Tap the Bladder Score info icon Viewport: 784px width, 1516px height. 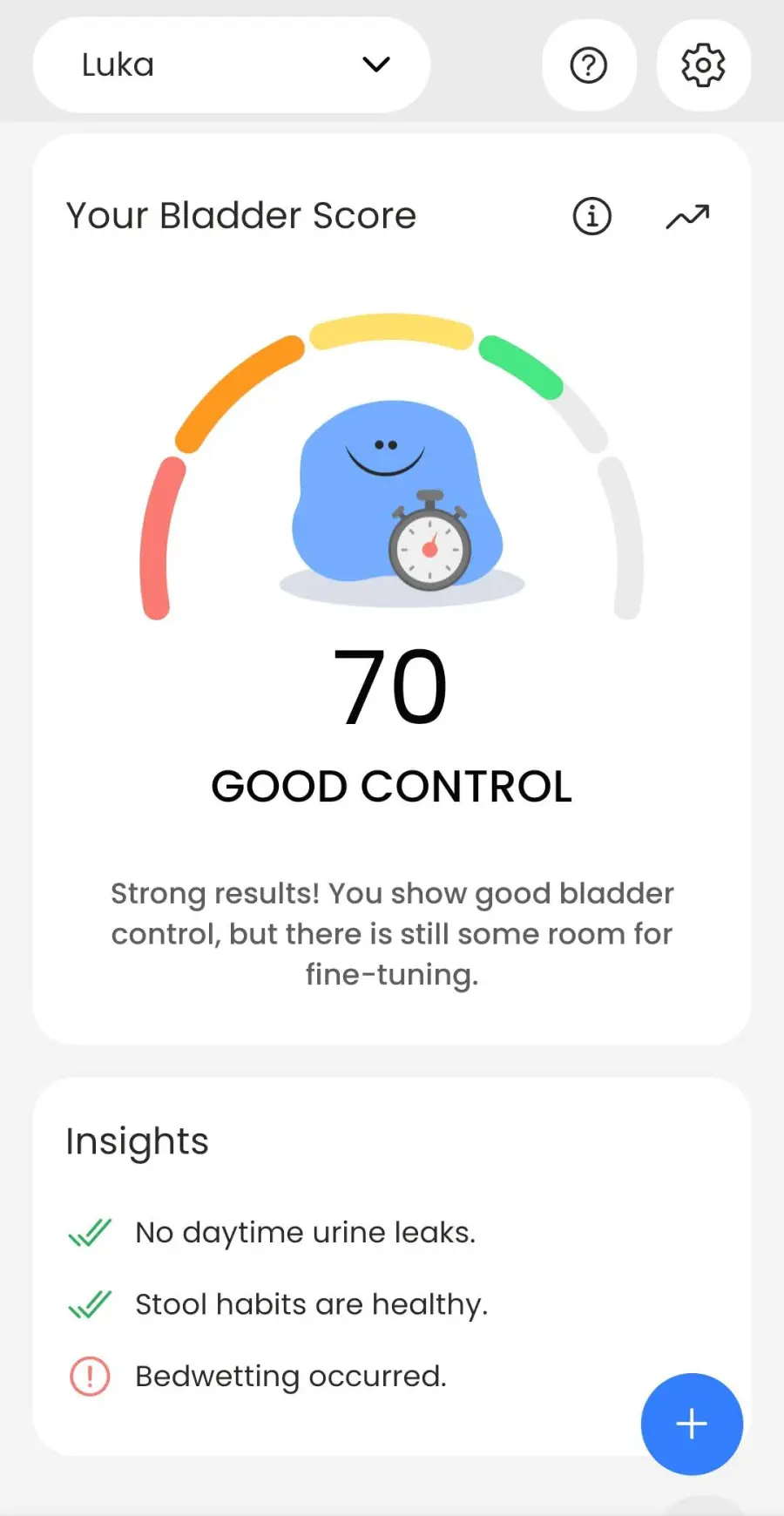[x=592, y=216]
